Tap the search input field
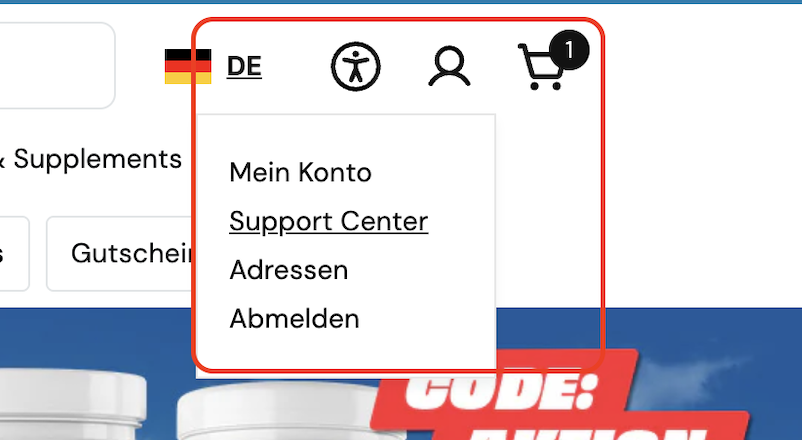 [55, 66]
